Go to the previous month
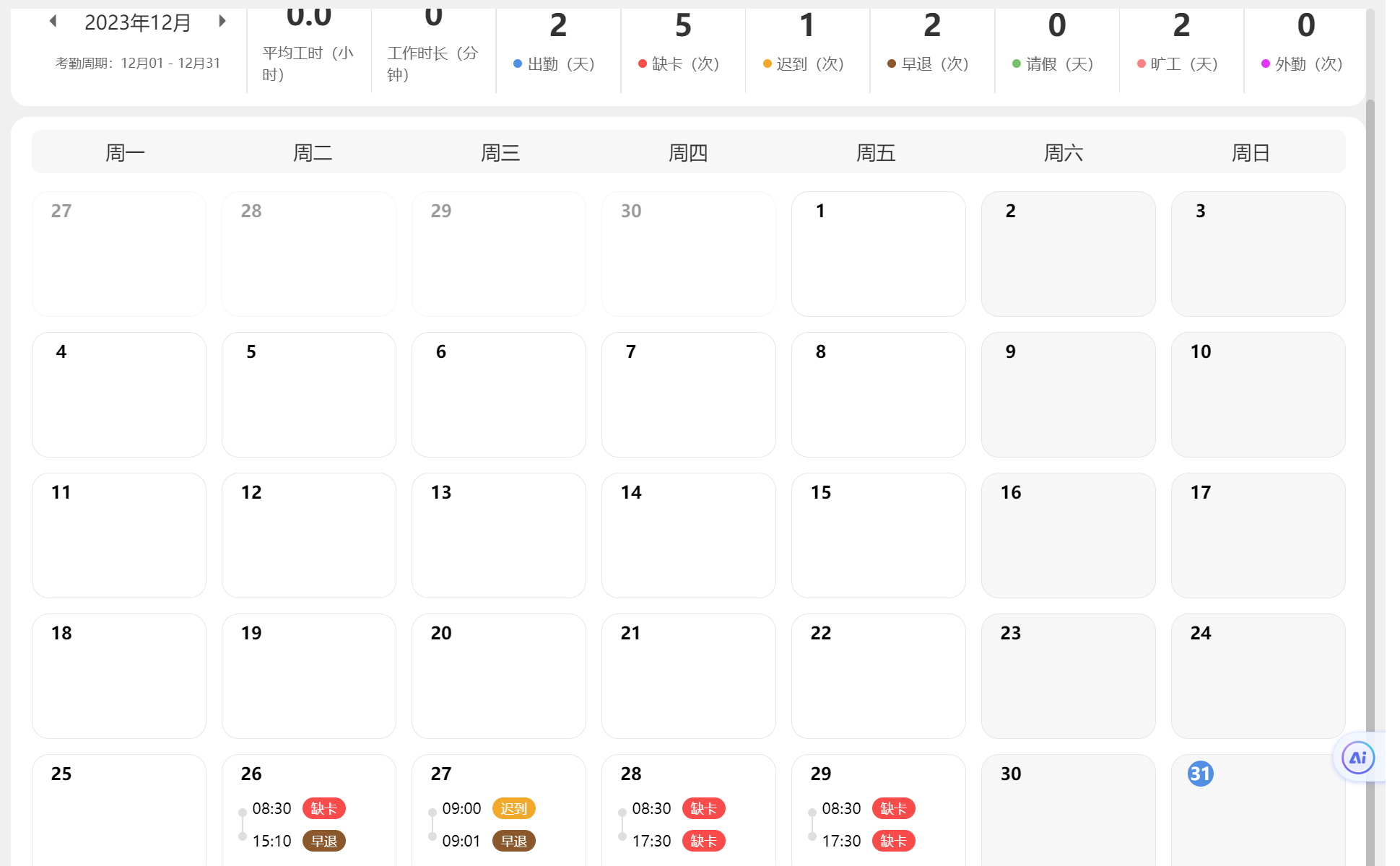 [53, 22]
